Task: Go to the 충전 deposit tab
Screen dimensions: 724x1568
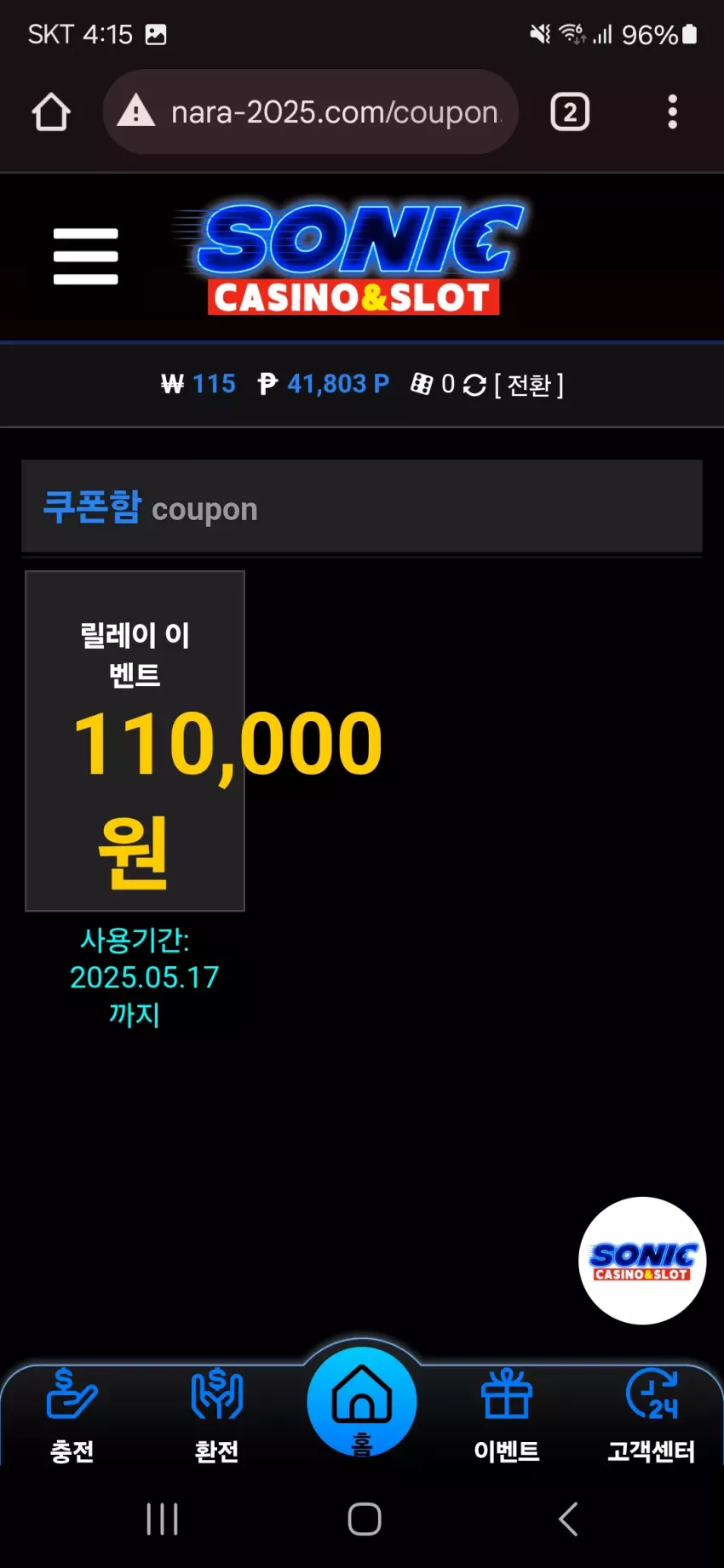Action: coord(72,1416)
